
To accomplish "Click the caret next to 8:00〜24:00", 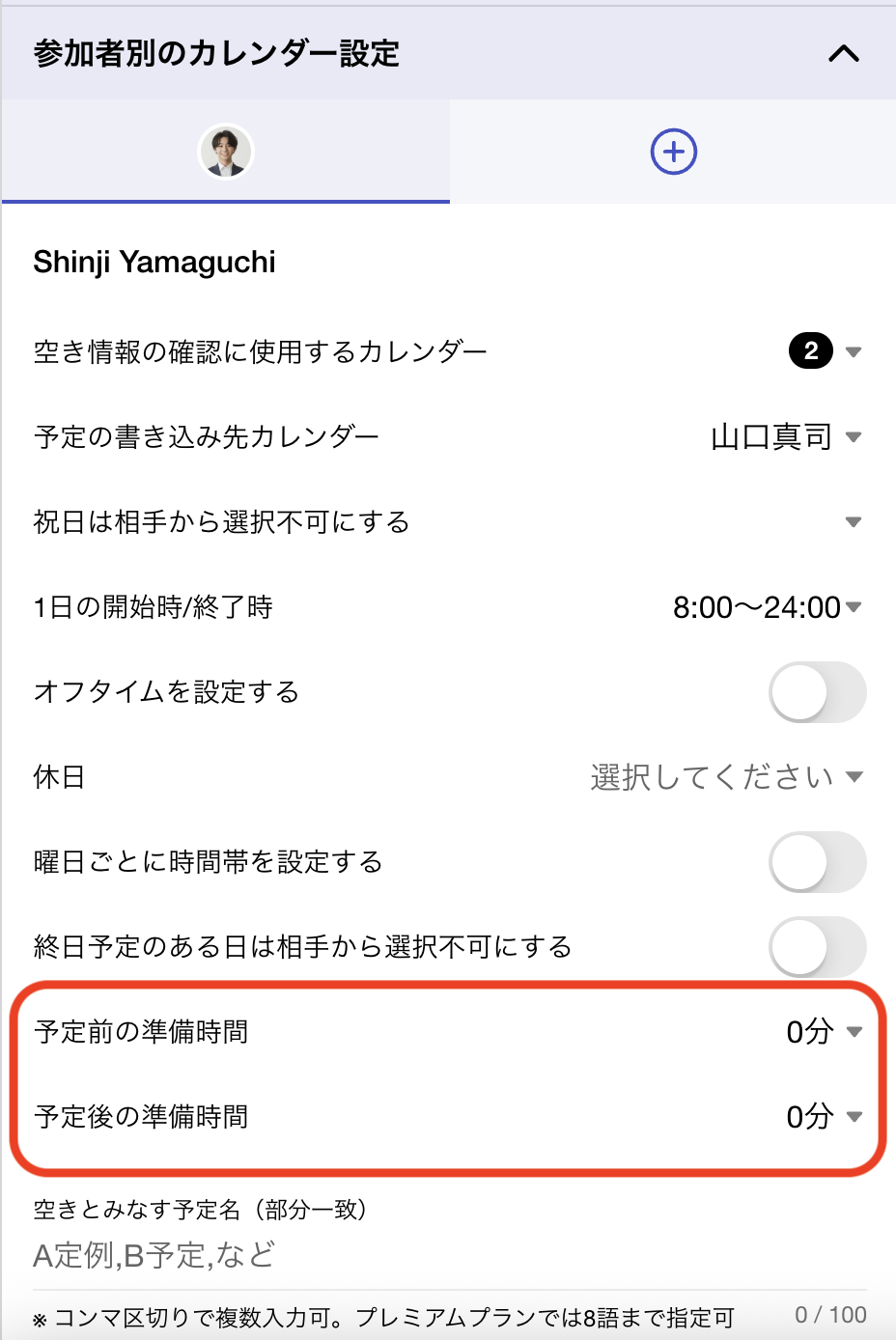I will (854, 607).
